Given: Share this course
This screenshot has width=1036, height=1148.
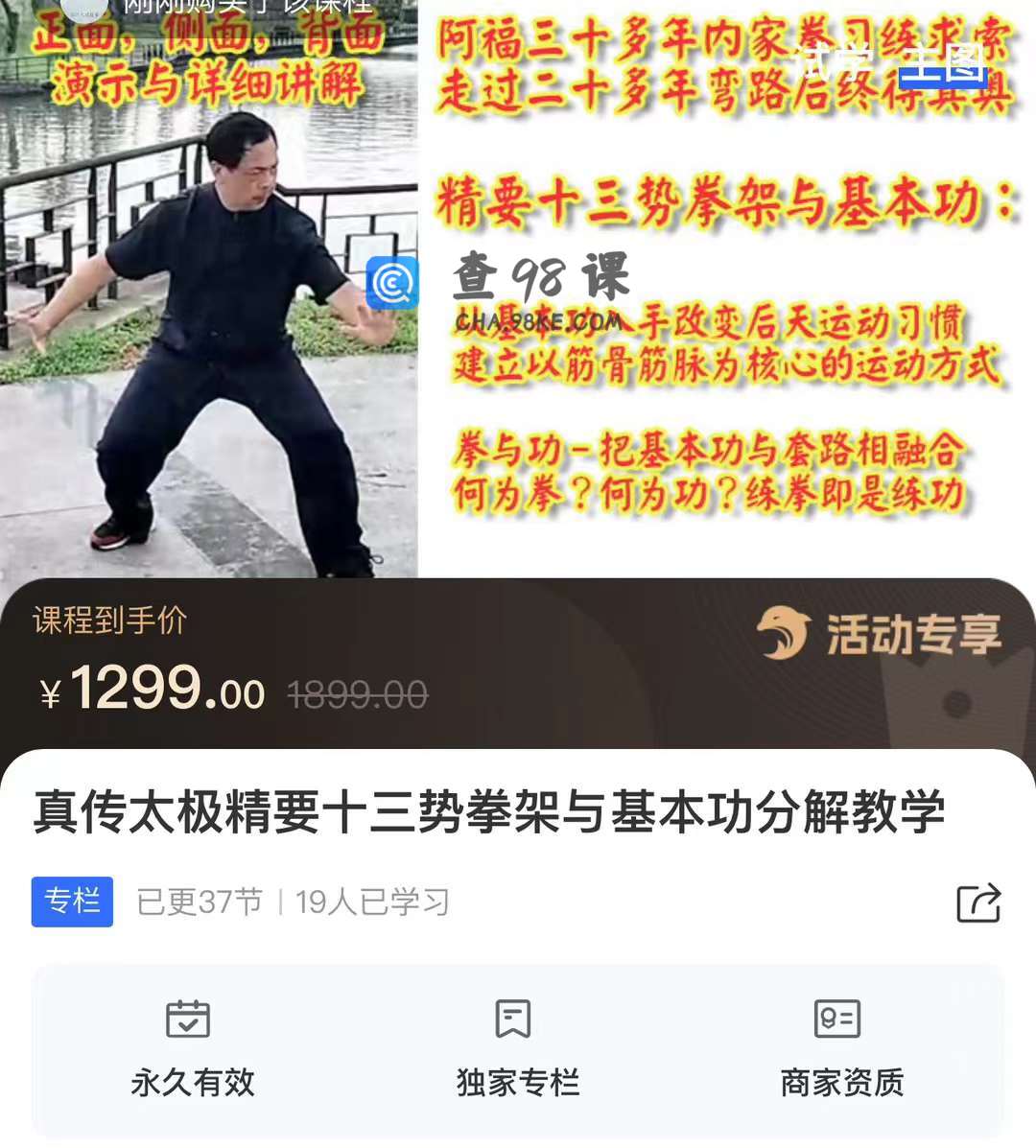Looking at the screenshot, I should point(978,902).
